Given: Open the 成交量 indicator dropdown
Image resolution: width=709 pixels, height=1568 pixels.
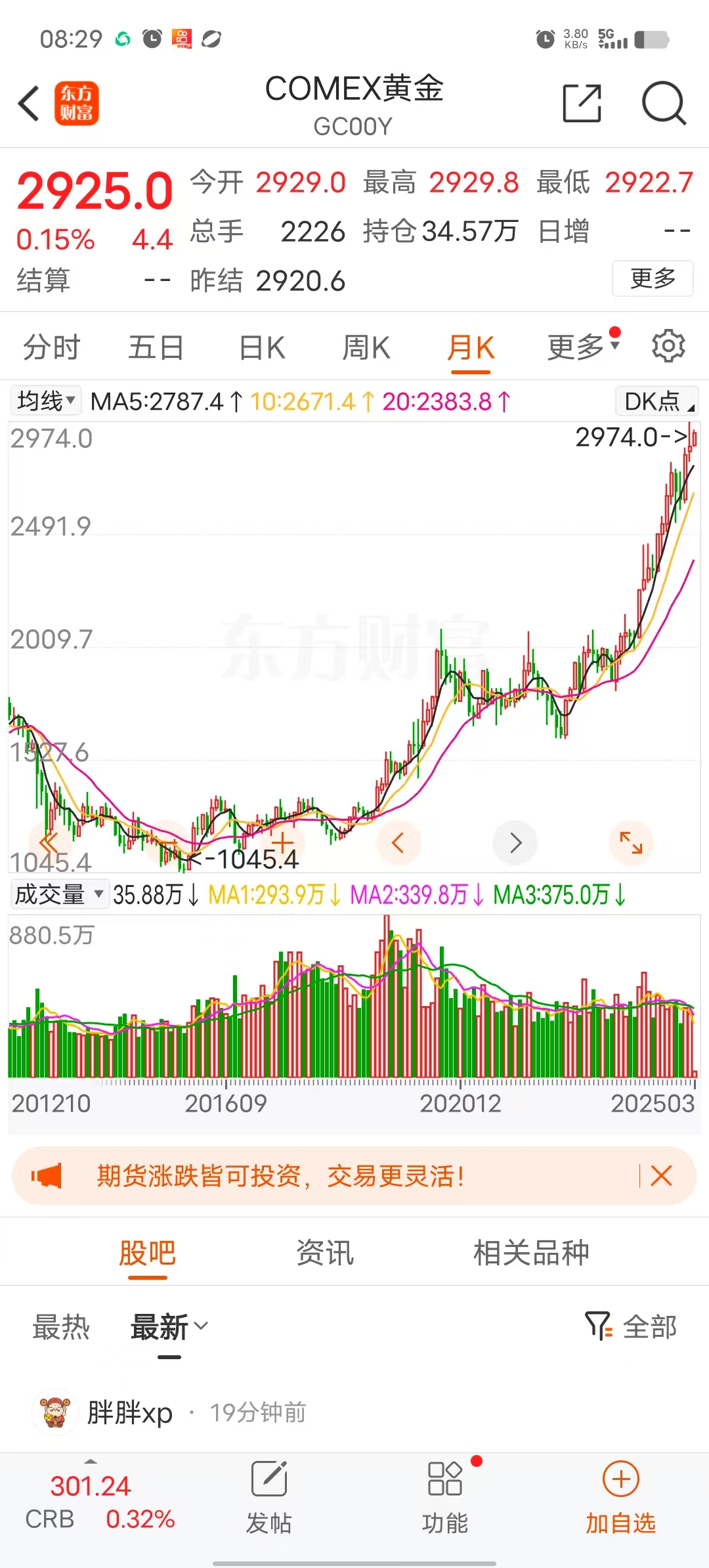Looking at the screenshot, I should pyautogui.click(x=59, y=894).
